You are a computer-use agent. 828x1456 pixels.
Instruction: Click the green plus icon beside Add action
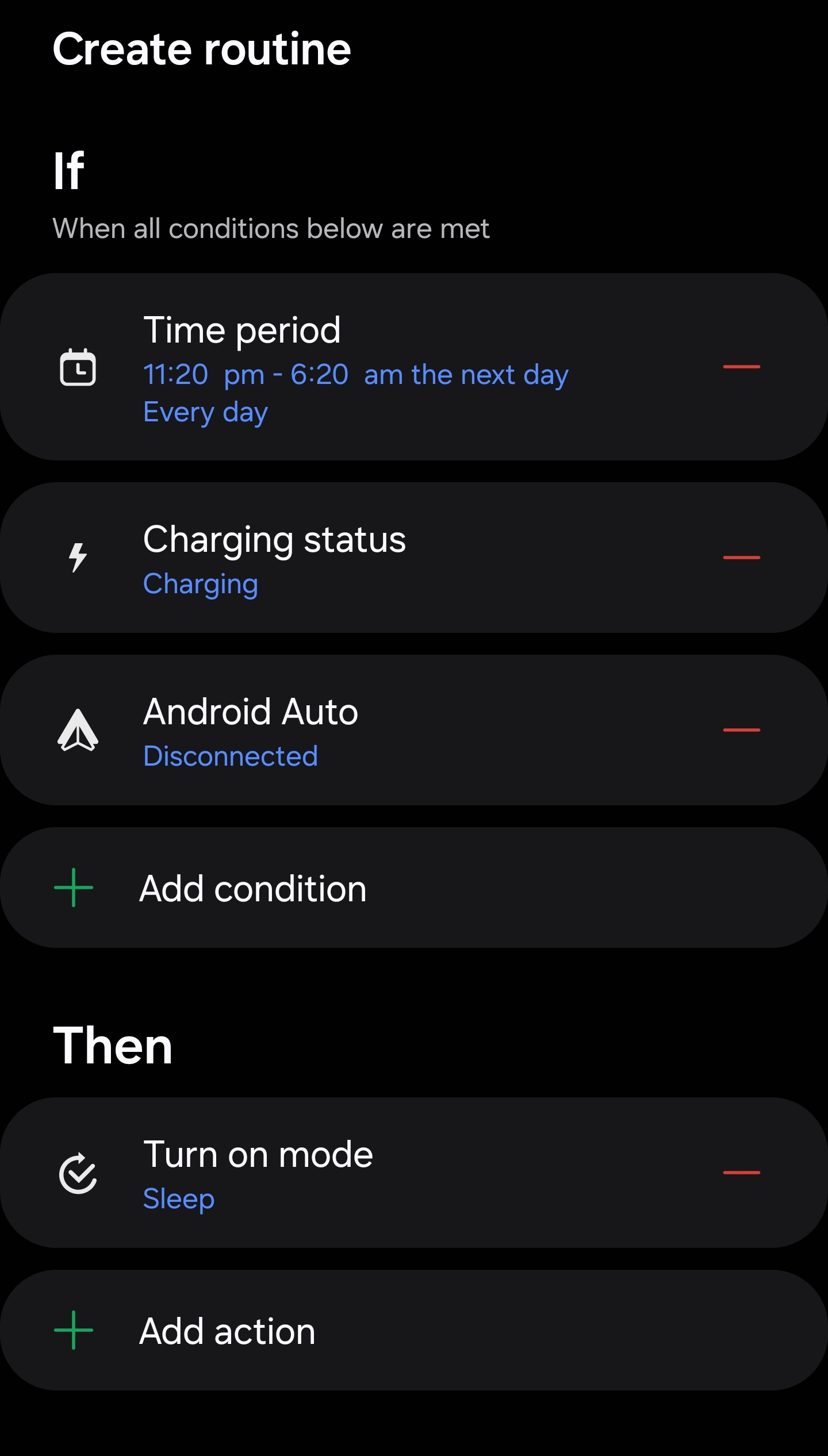72,1329
